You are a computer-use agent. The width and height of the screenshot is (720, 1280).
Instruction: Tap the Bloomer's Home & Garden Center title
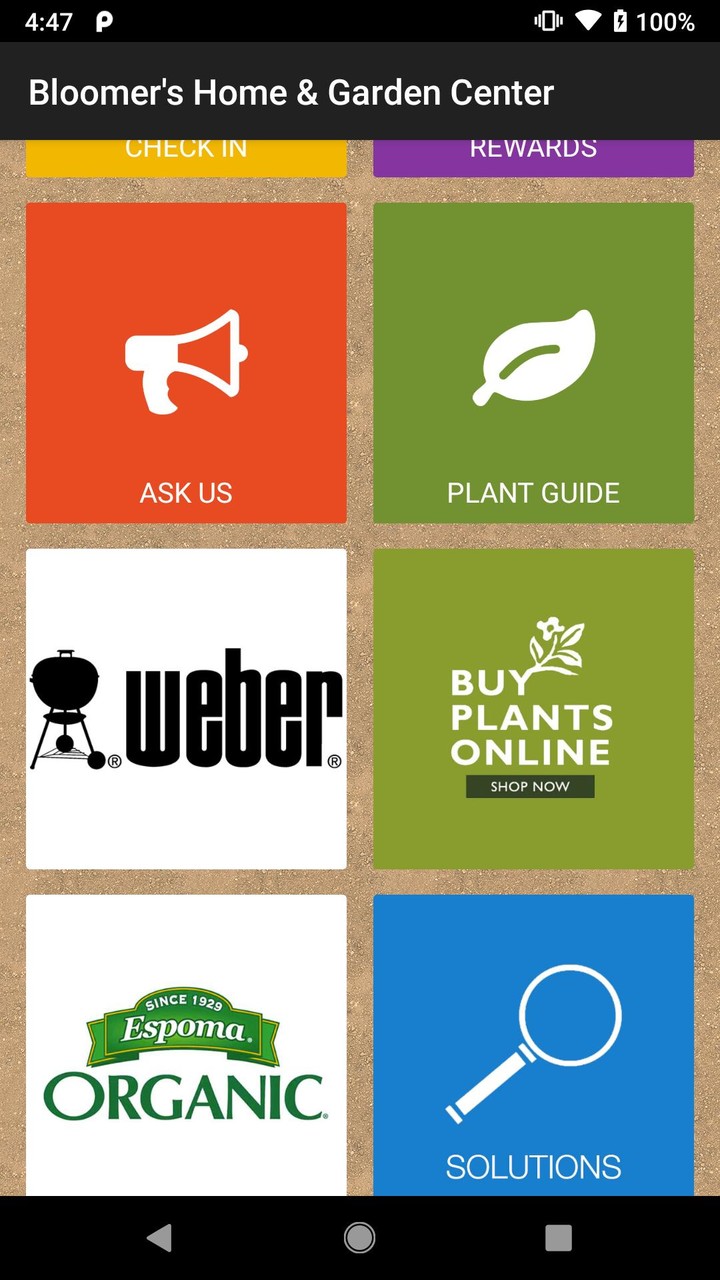click(x=291, y=92)
